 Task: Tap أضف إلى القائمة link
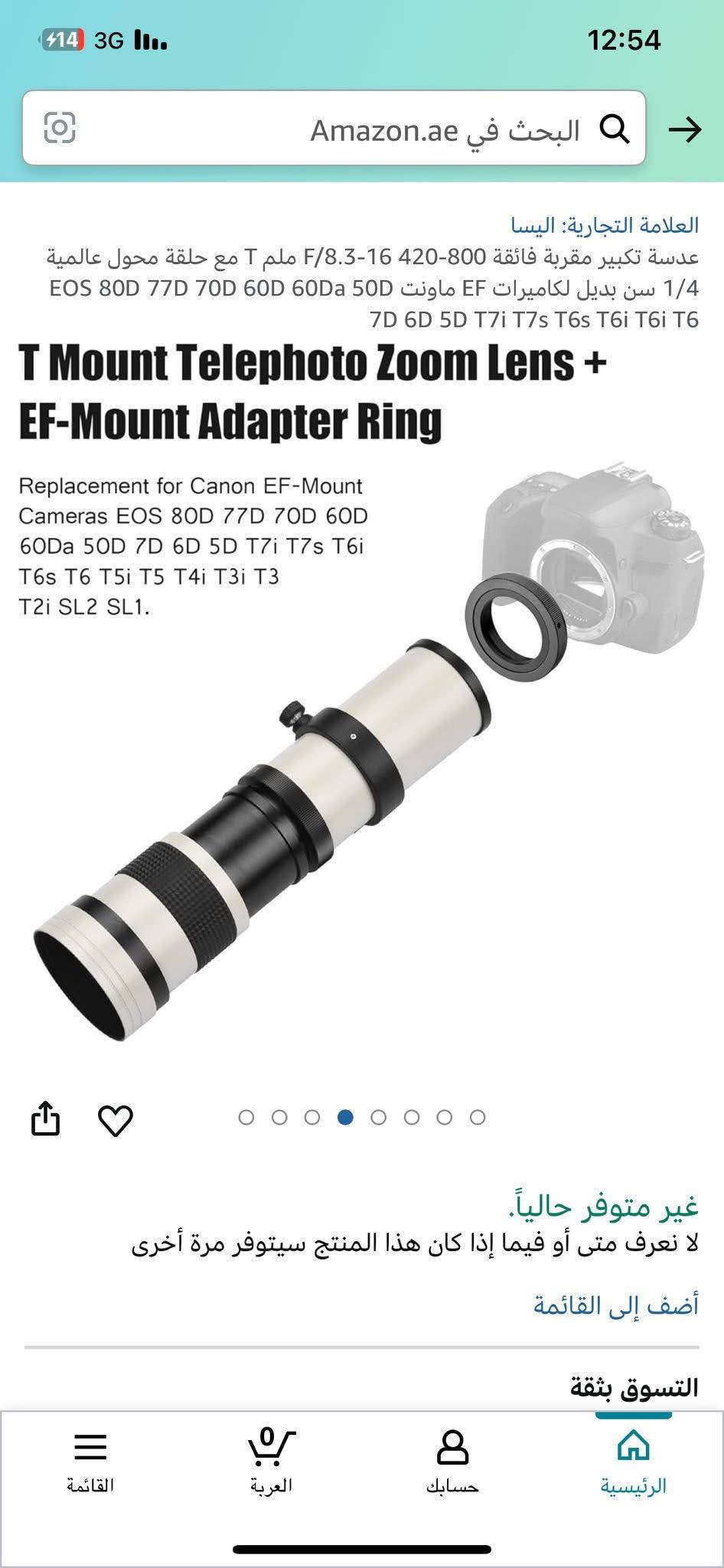click(616, 1305)
